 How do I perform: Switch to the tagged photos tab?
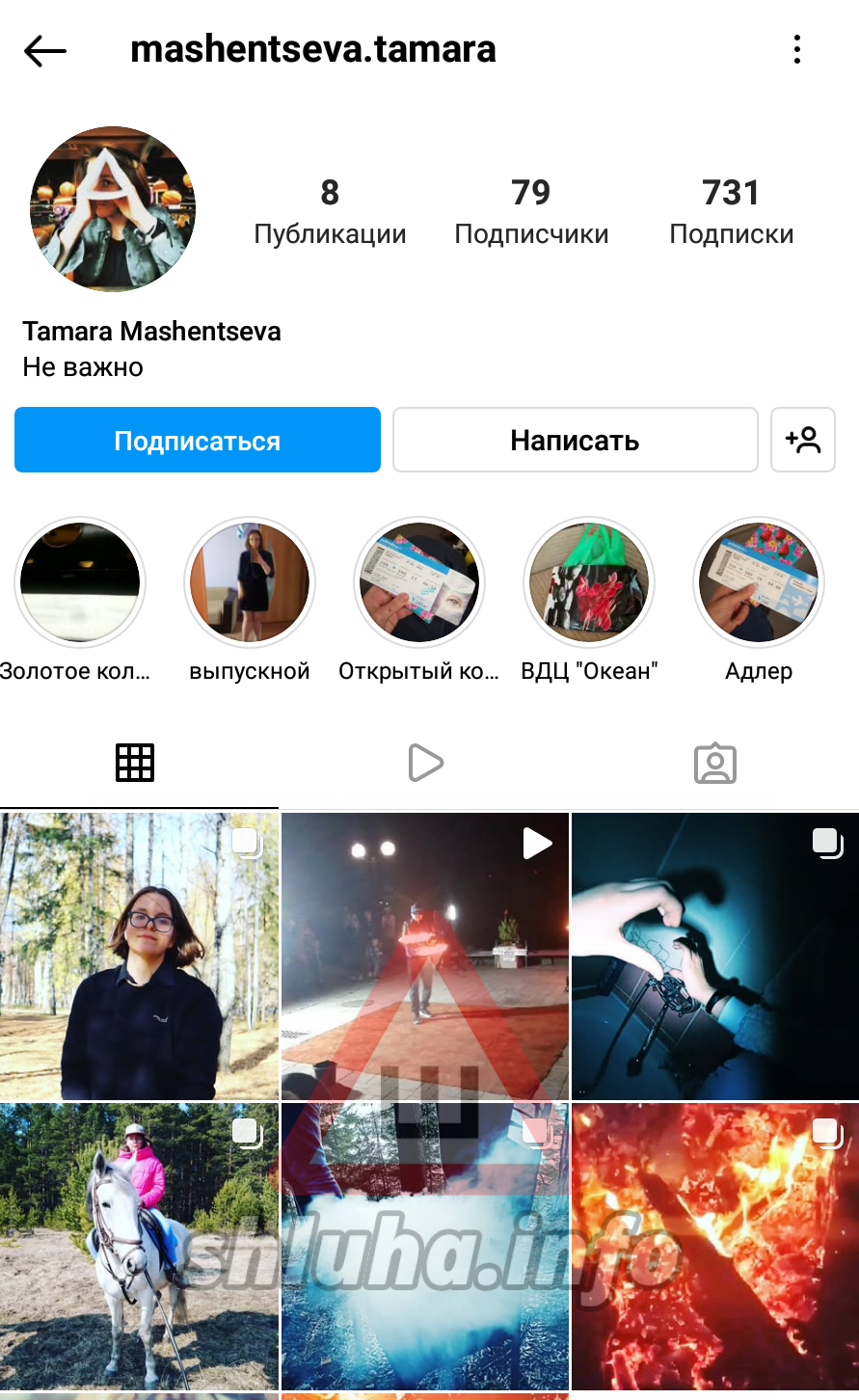[715, 763]
